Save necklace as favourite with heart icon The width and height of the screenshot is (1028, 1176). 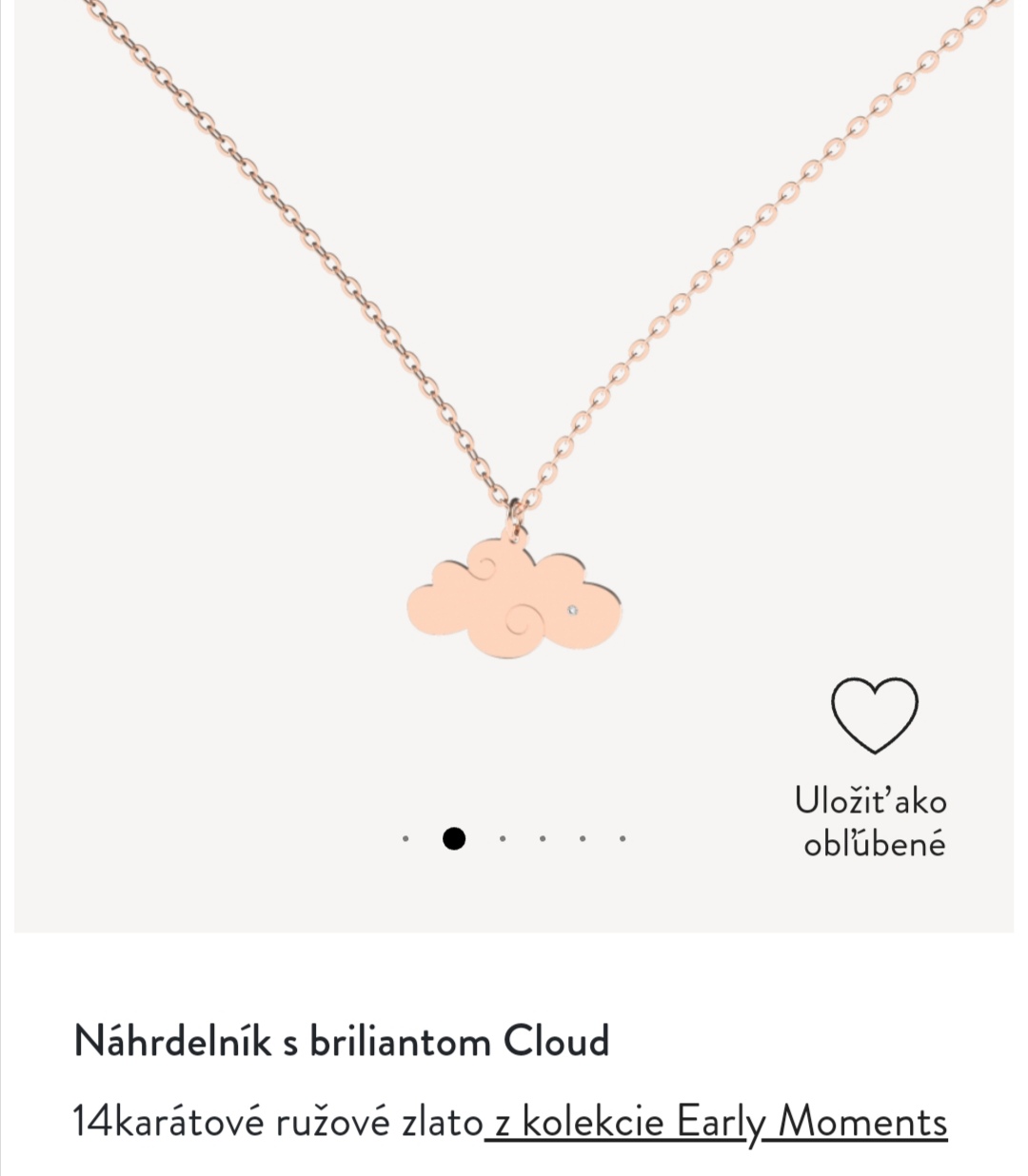click(874, 715)
